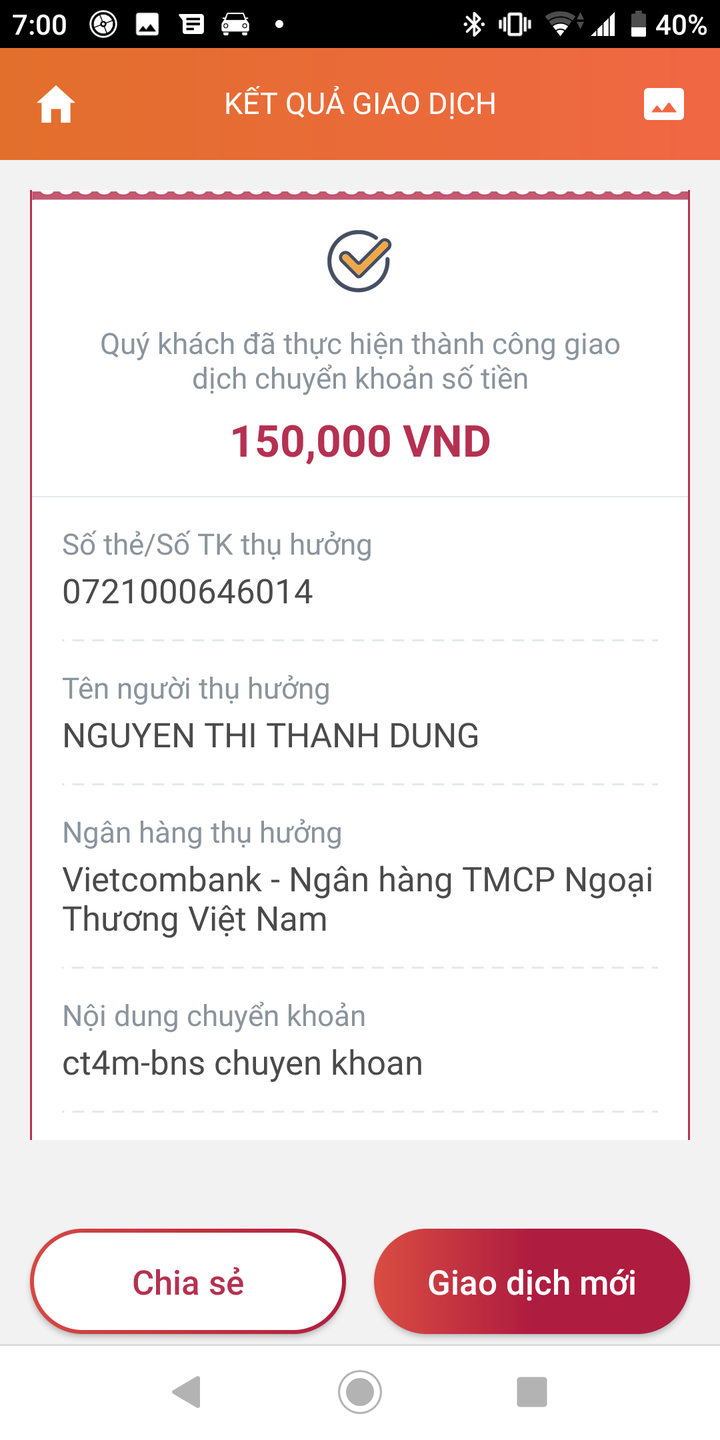Start a new transaction with Giao dịch mới
Viewport: 720px width, 1440px height.
[x=531, y=1282]
